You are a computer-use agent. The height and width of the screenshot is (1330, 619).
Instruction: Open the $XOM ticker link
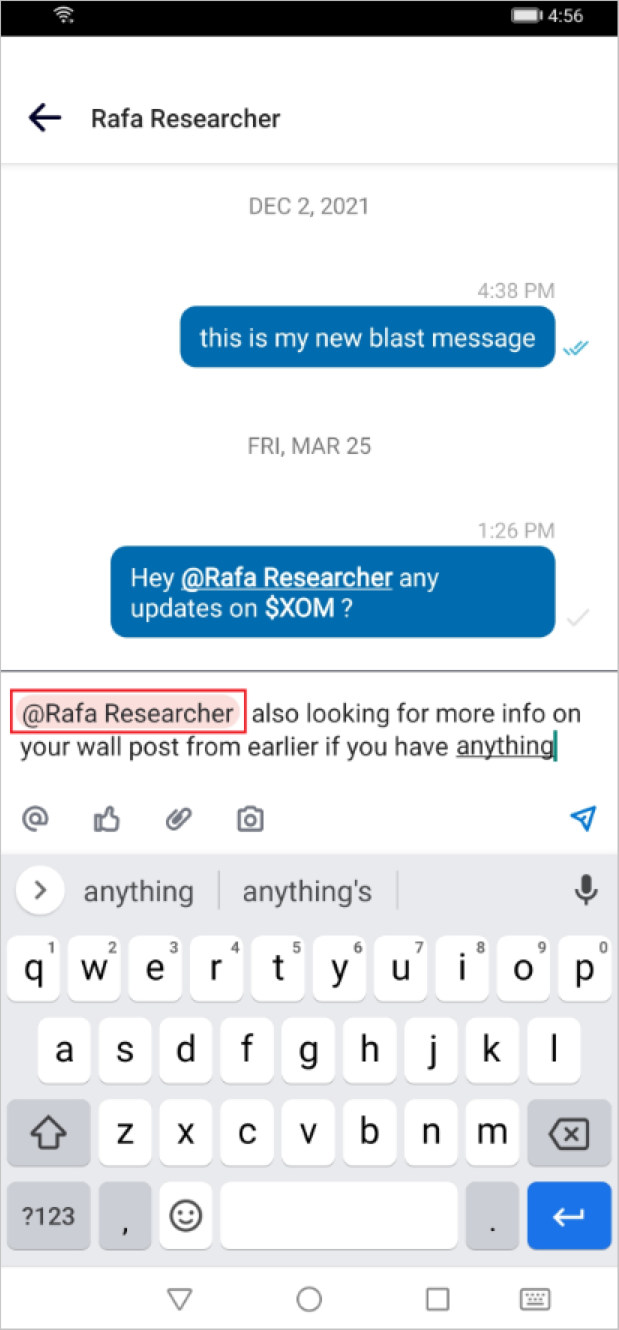[300, 608]
